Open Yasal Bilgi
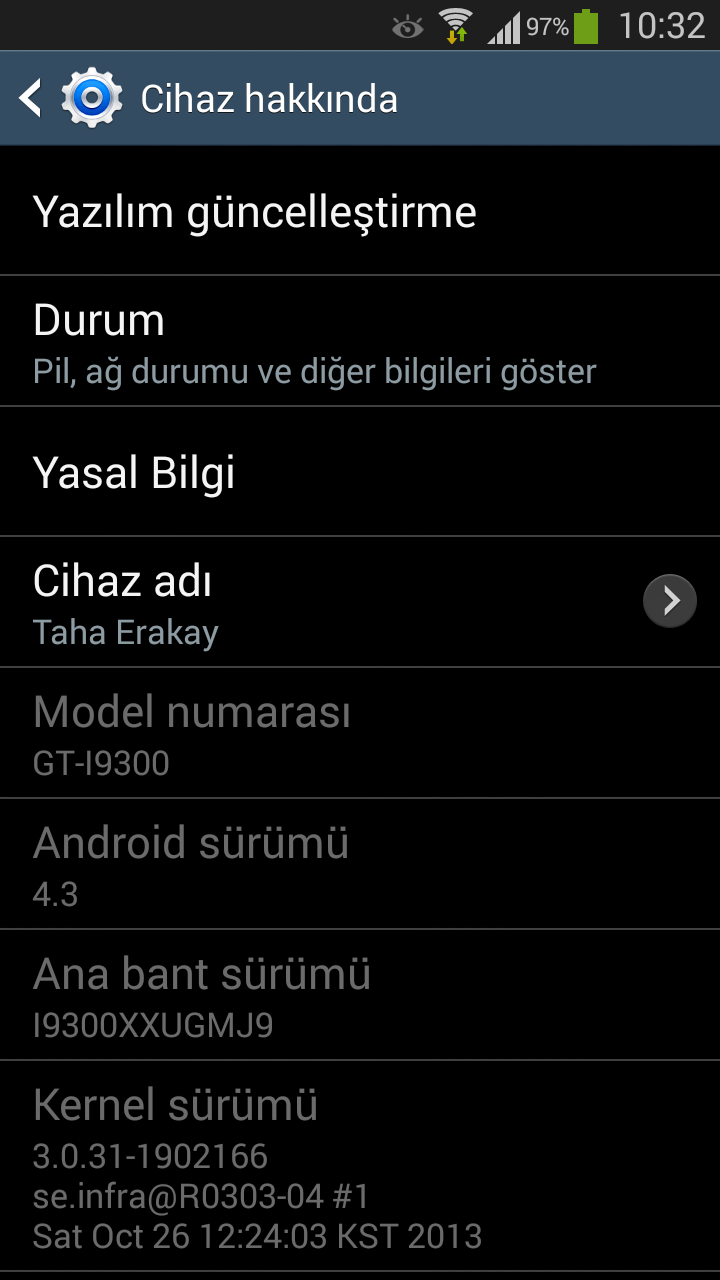The height and width of the screenshot is (1280, 720). [360, 472]
